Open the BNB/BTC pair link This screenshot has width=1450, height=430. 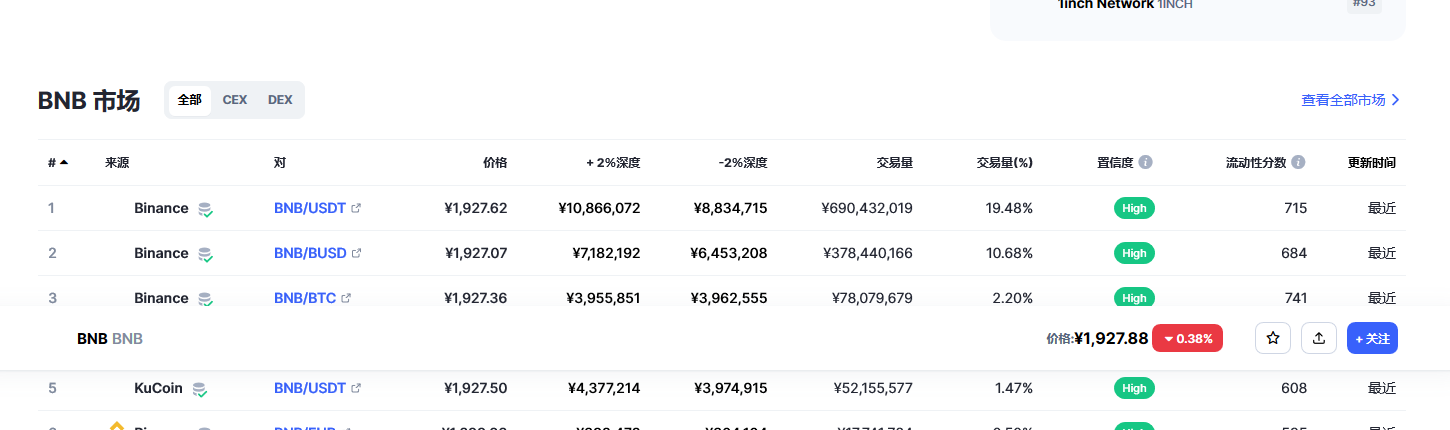[x=305, y=298]
